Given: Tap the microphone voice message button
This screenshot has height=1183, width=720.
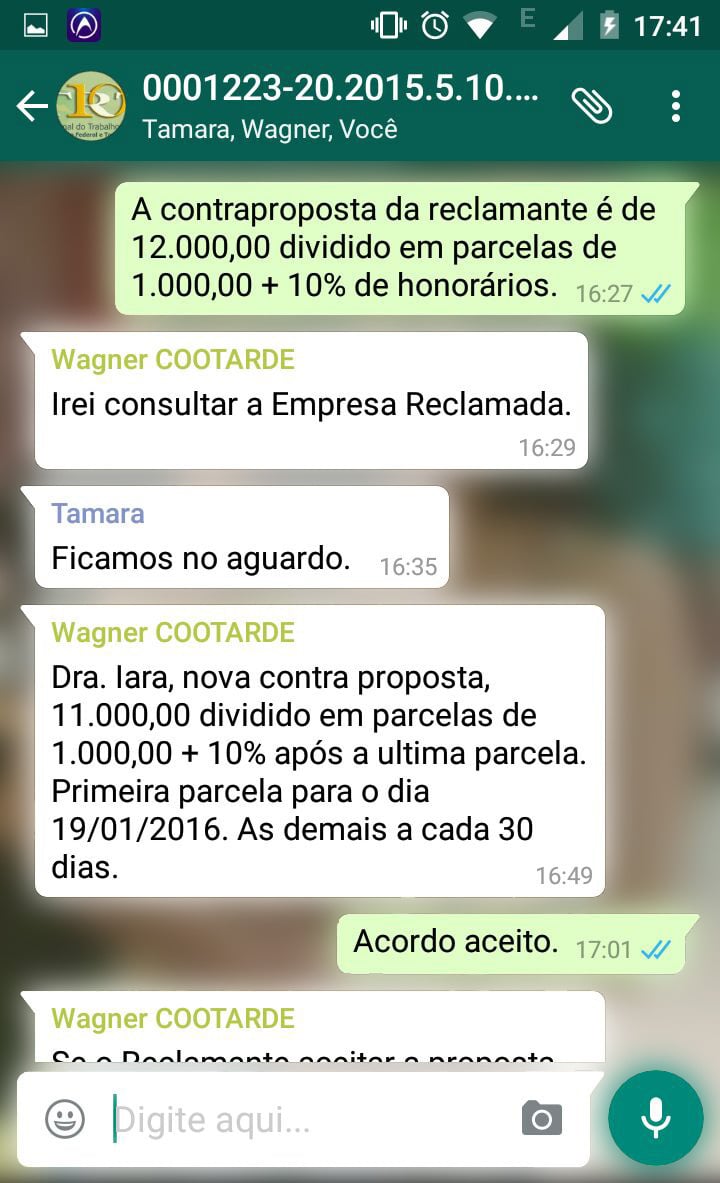Looking at the screenshot, I should (x=656, y=1118).
